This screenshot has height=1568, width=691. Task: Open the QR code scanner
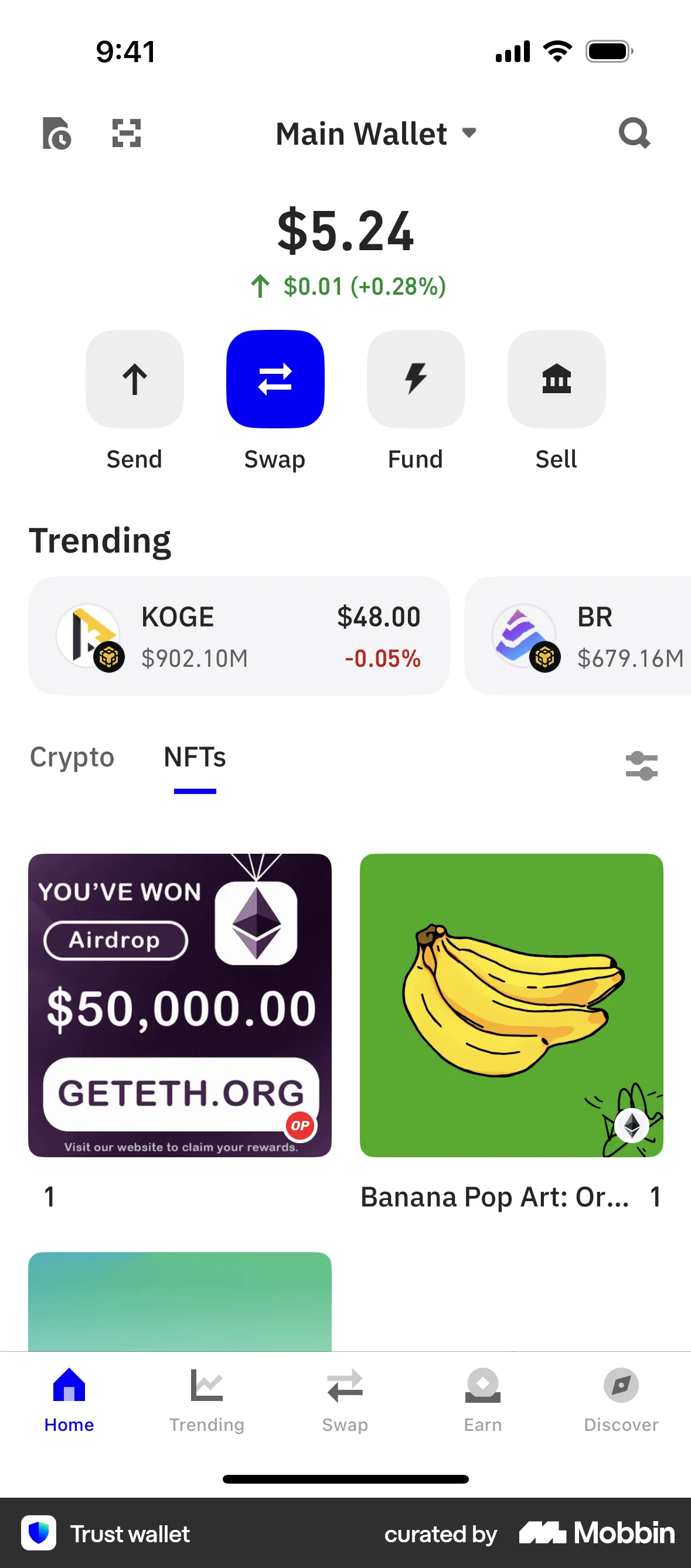(126, 134)
